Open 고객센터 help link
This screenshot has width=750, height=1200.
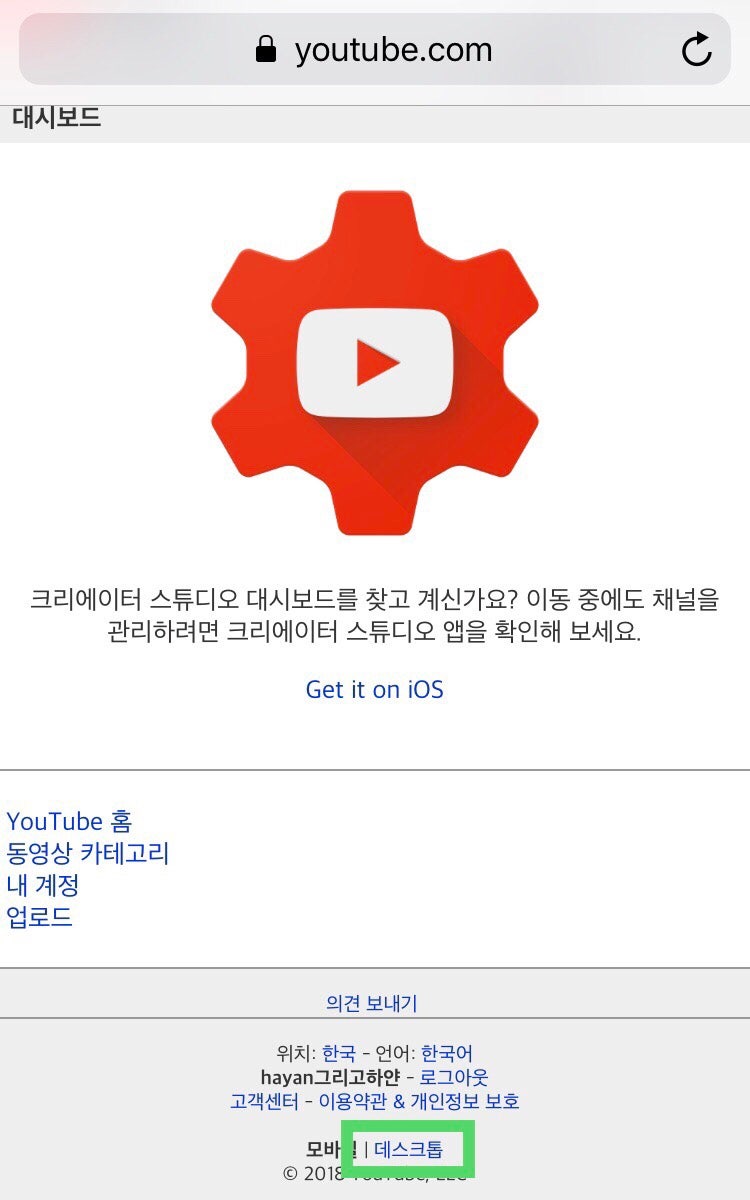click(263, 1101)
